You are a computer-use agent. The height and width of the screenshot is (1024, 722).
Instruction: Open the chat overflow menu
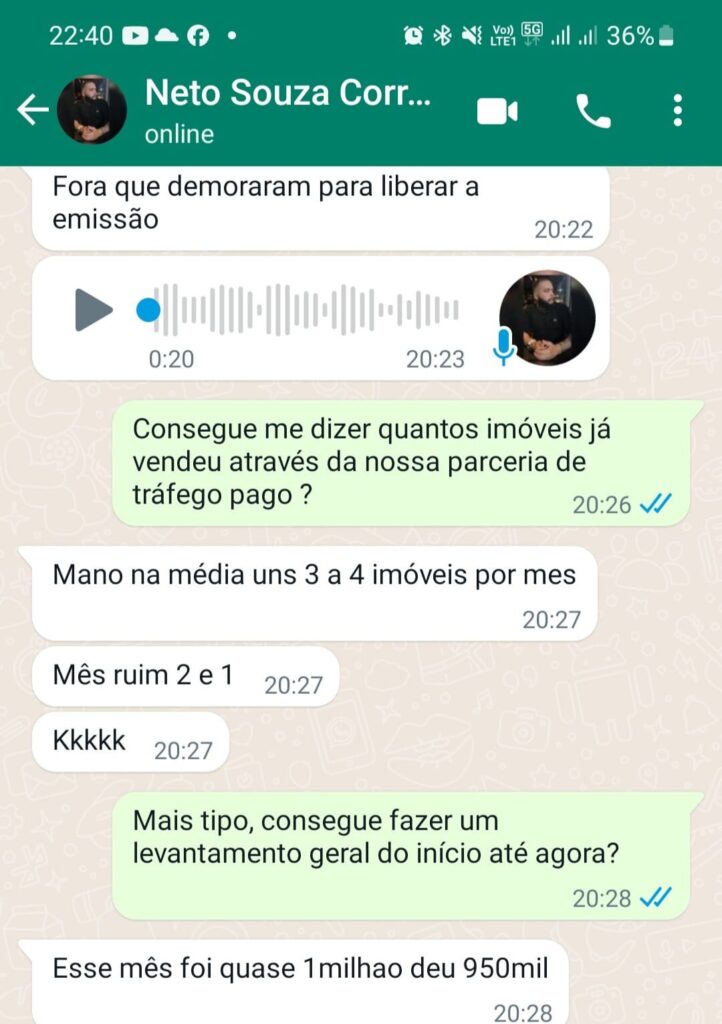click(x=678, y=110)
